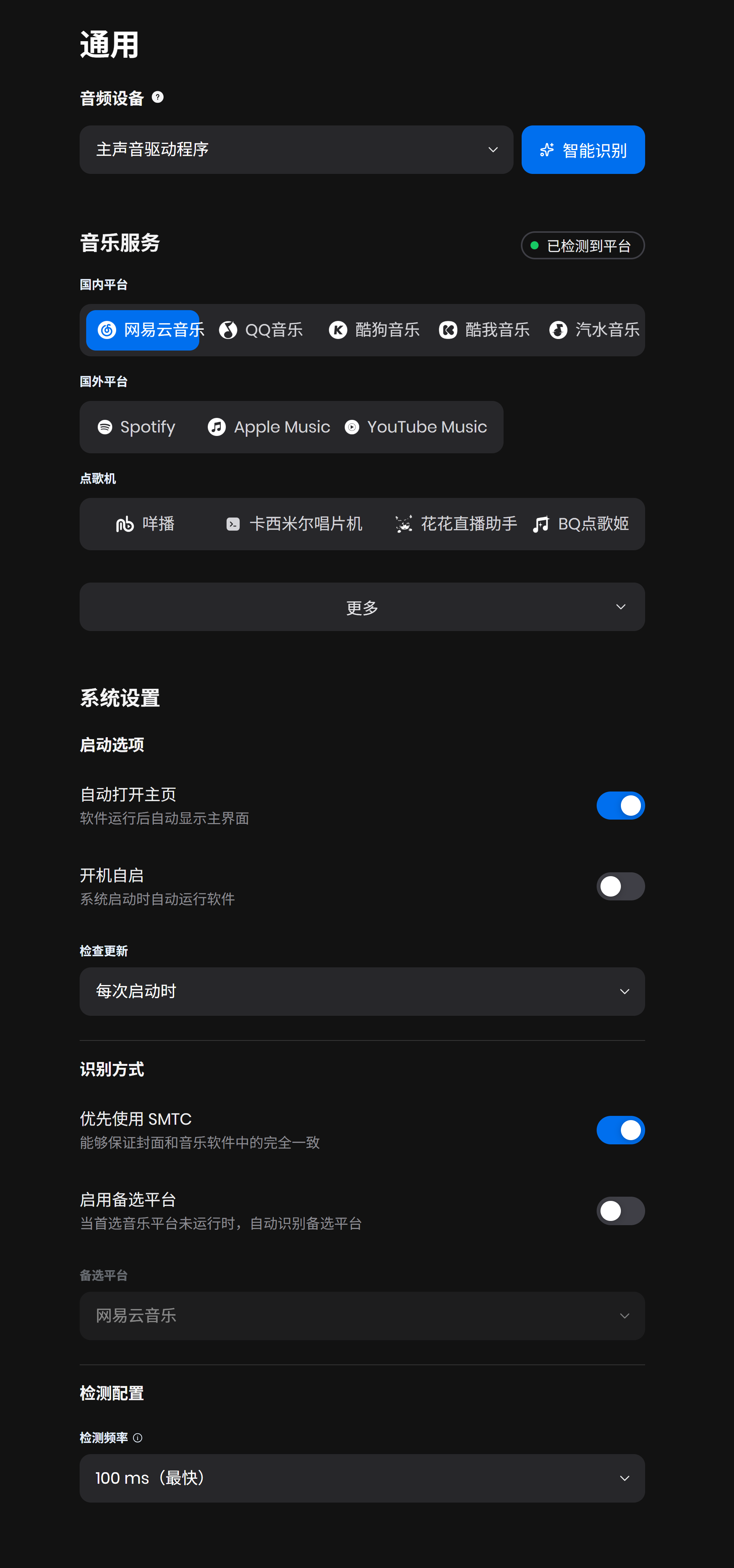Image resolution: width=734 pixels, height=1568 pixels.
Task: Select BQ点歌姬
Action: (581, 524)
